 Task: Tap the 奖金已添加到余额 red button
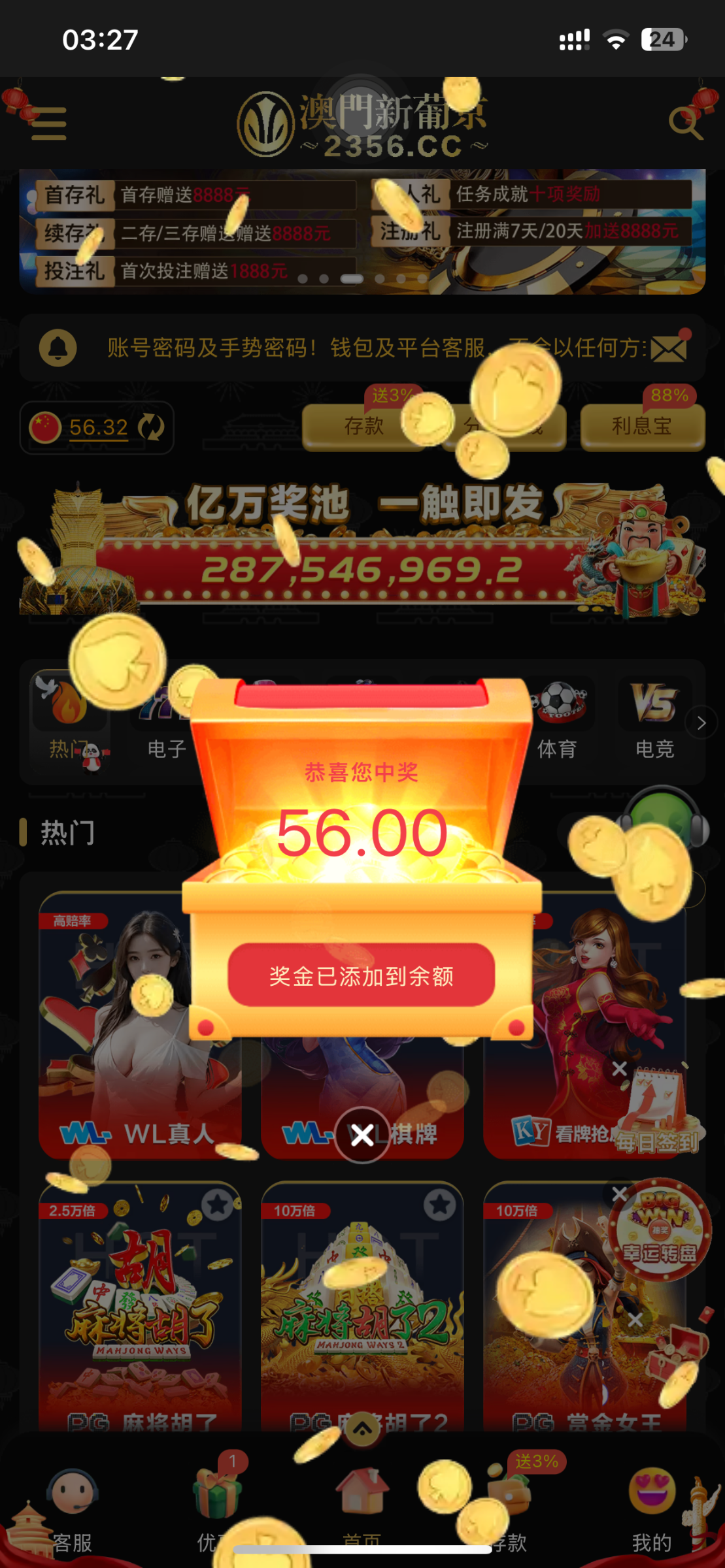click(362, 975)
